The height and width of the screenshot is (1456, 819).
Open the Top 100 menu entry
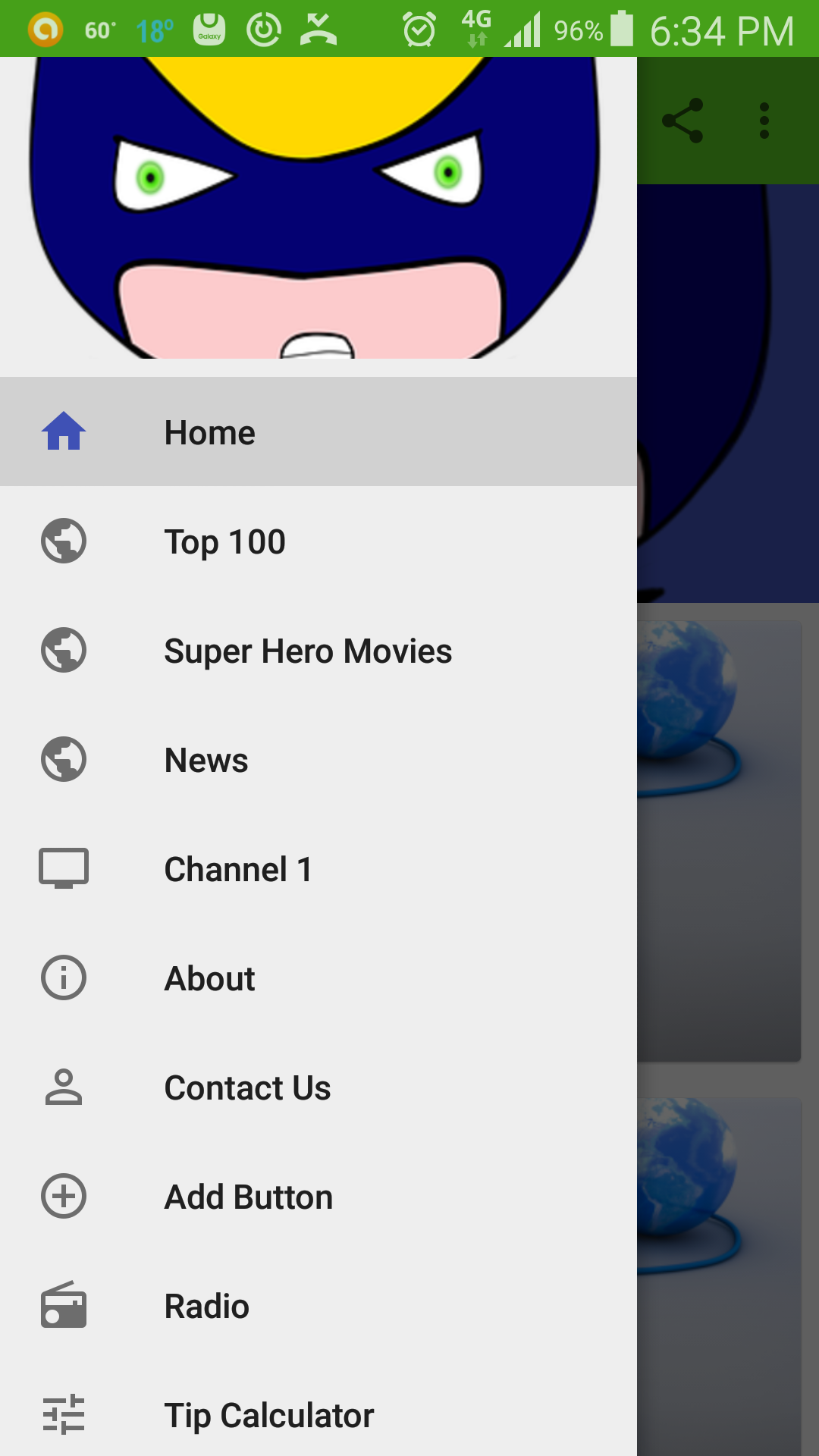pyautogui.click(x=224, y=541)
